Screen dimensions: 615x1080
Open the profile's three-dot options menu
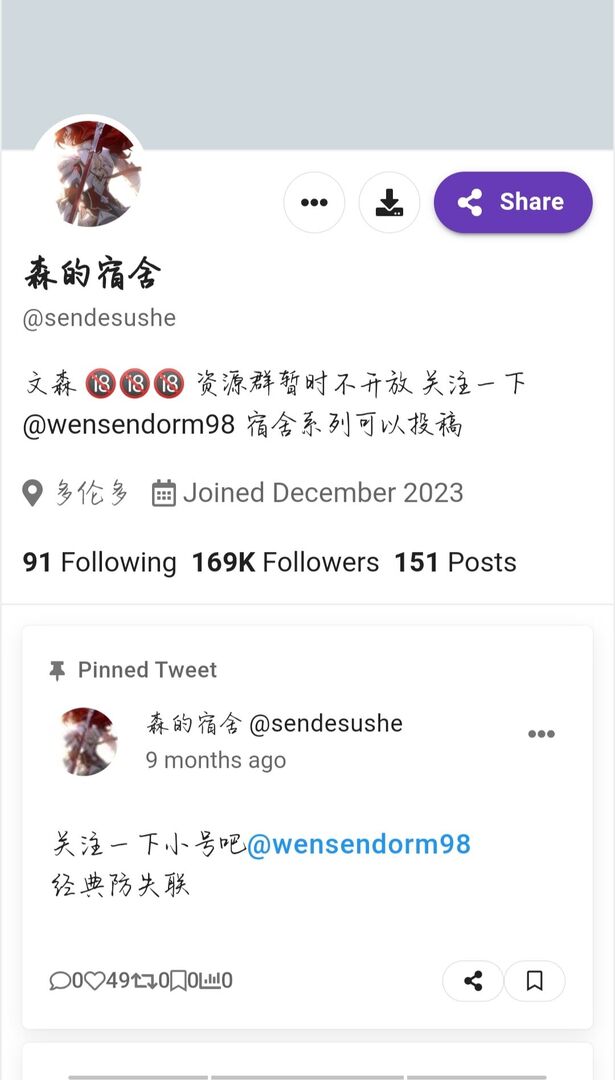[314, 202]
